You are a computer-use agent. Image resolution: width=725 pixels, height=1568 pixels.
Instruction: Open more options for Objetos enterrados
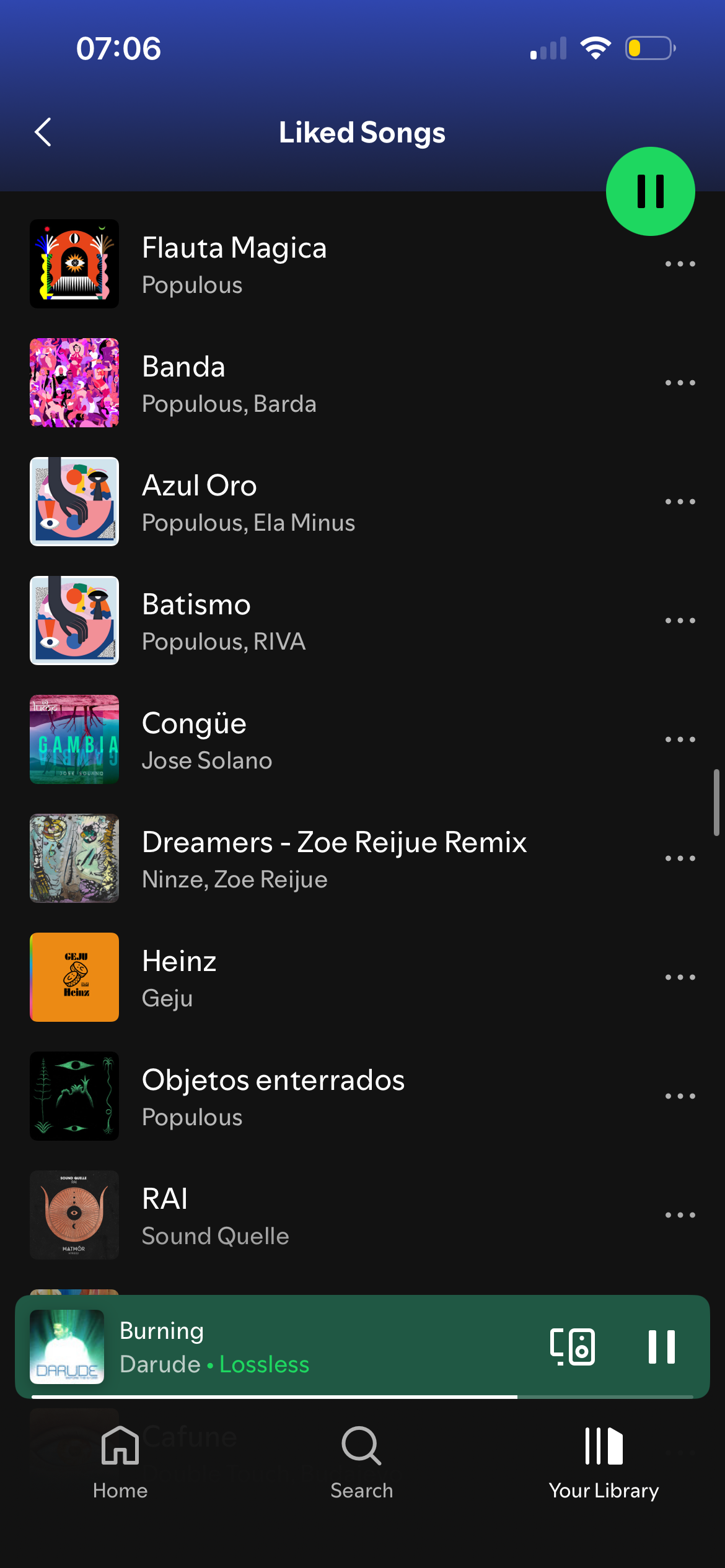click(680, 1096)
